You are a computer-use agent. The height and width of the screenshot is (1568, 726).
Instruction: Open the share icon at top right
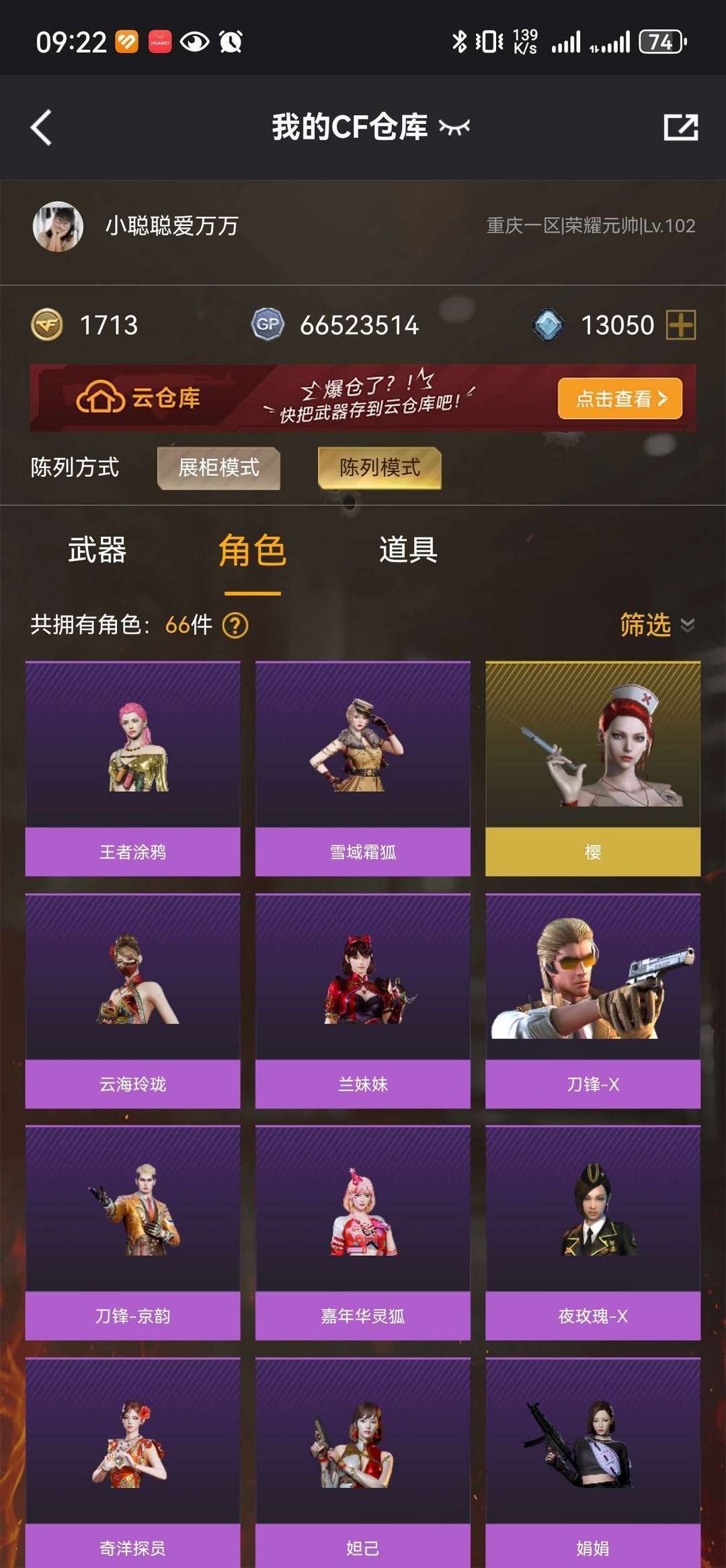(x=680, y=126)
